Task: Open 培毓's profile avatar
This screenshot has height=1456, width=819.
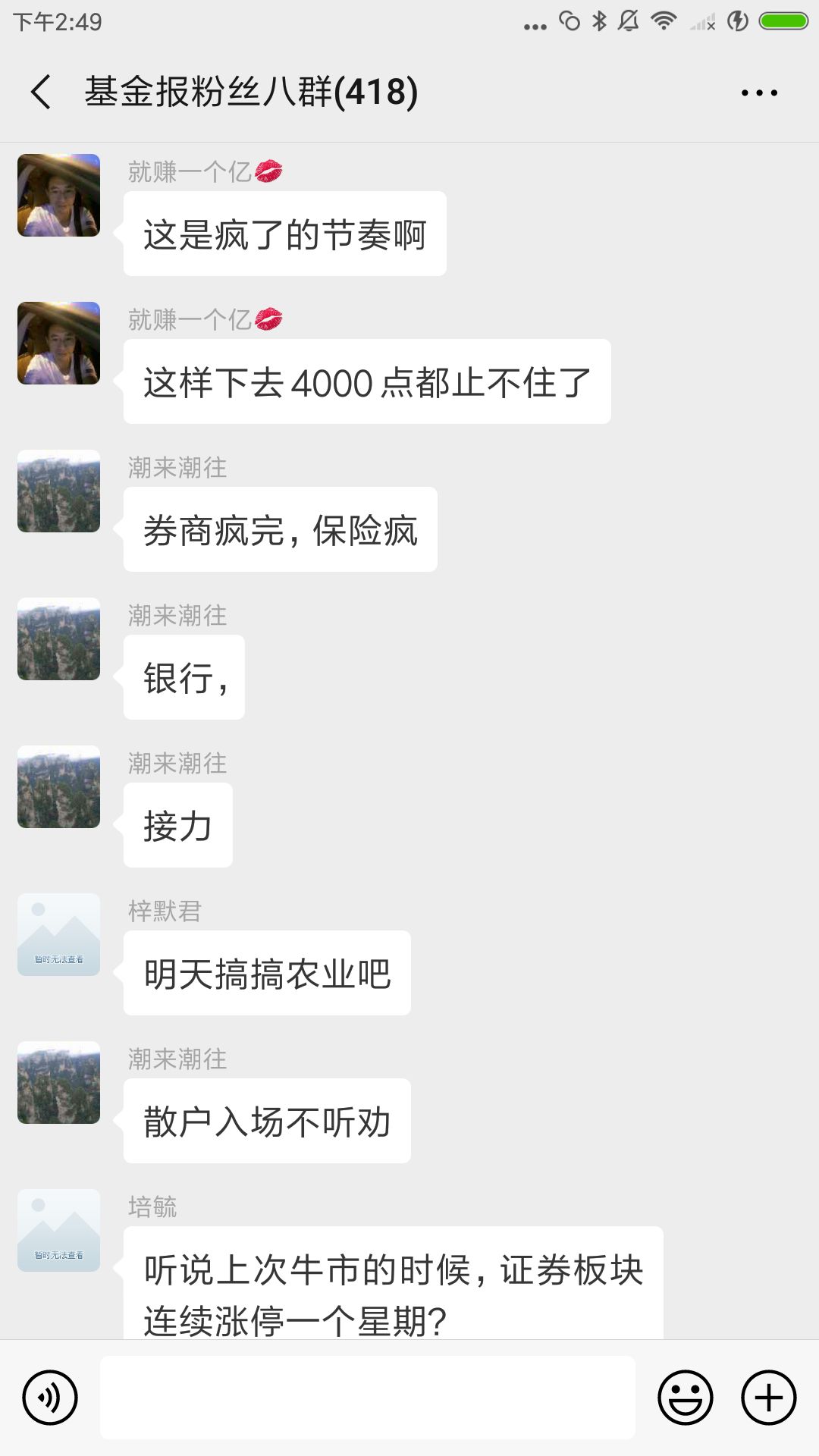Action: pyautogui.click(x=59, y=1230)
